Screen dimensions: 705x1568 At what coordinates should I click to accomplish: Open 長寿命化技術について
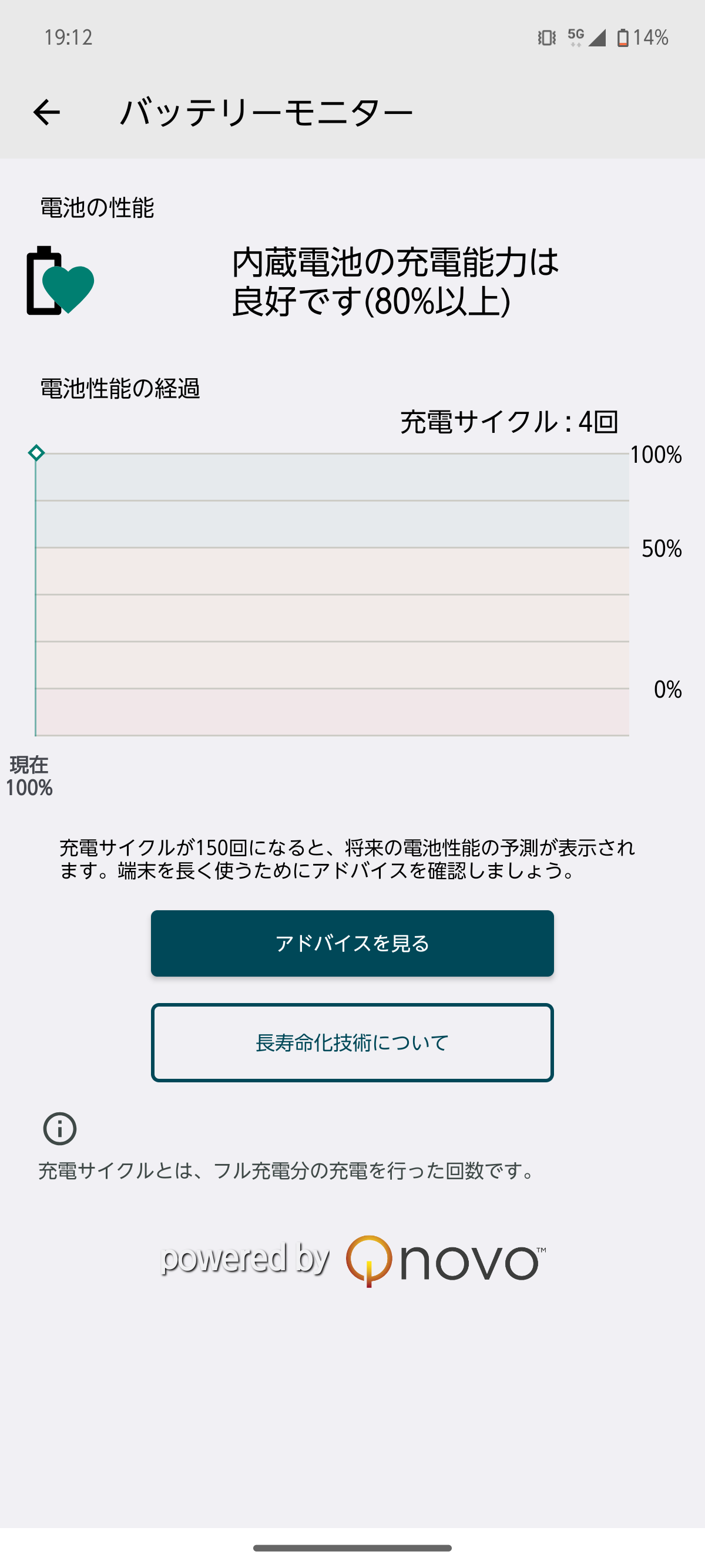pyautogui.click(x=352, y=1042)
